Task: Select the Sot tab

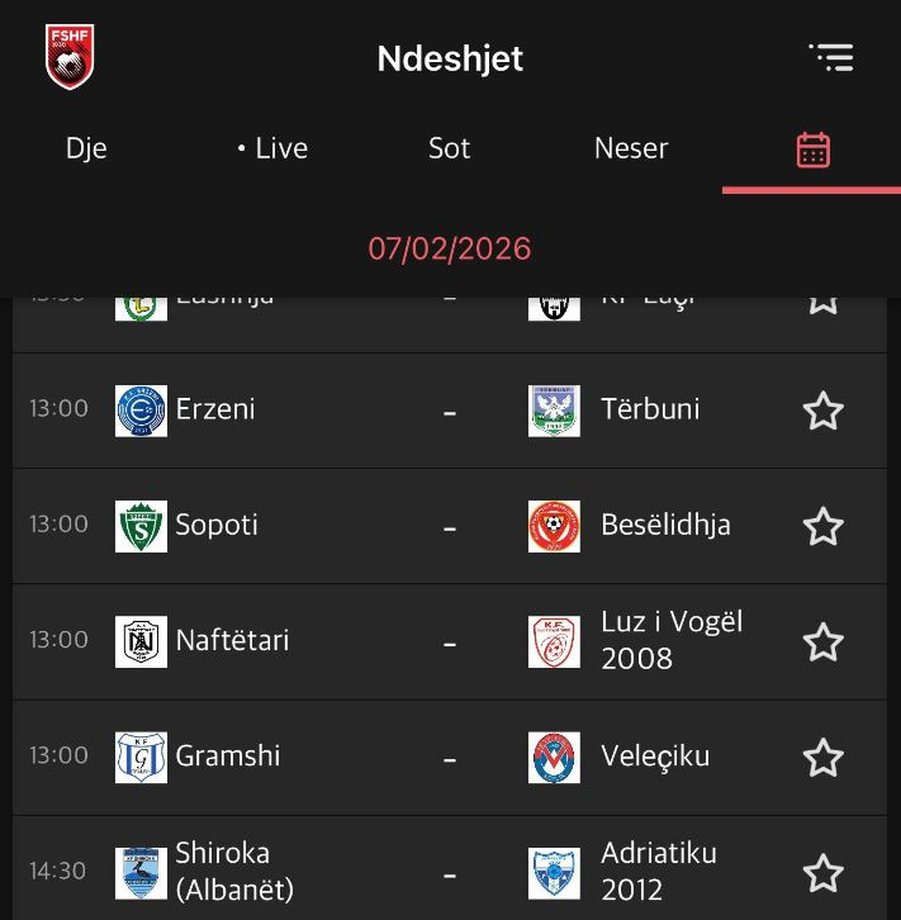Action: (x=449, y=149)
